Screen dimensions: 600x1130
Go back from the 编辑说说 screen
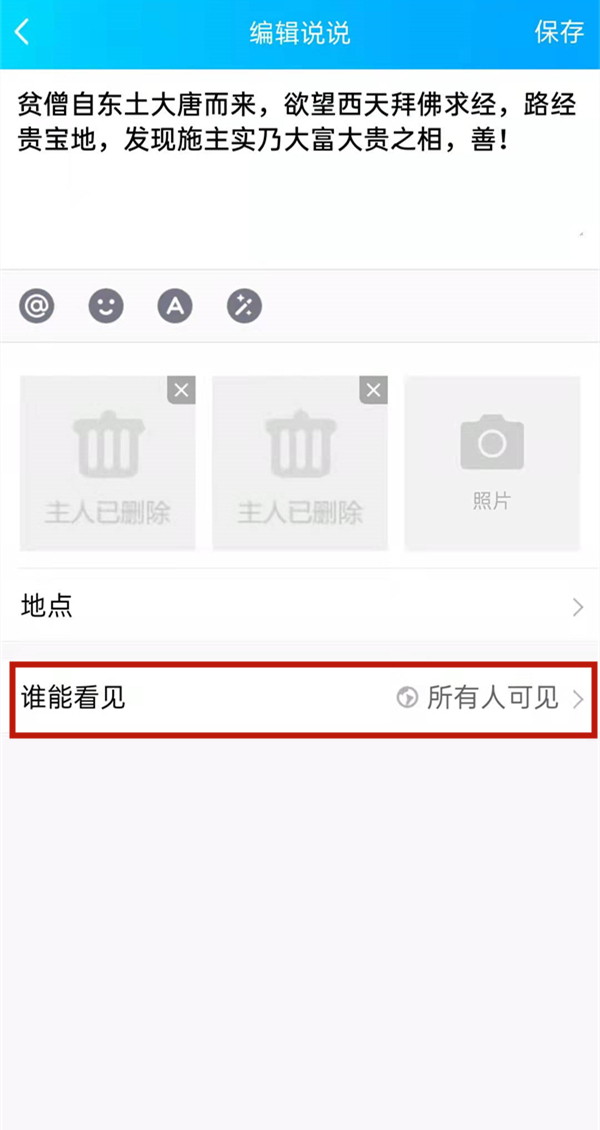click(x=23, y=32)
